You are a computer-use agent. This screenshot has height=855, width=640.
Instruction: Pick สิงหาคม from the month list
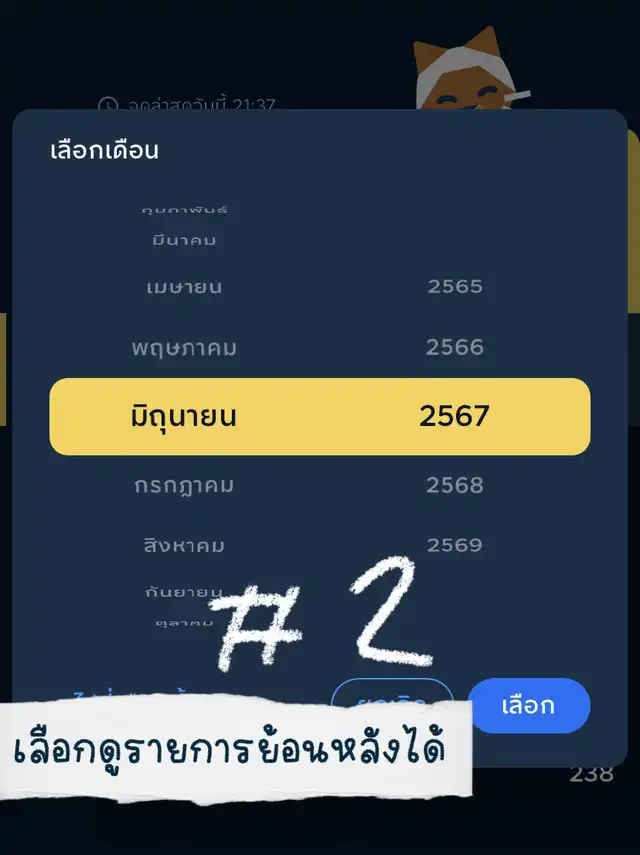pos(184,545)
